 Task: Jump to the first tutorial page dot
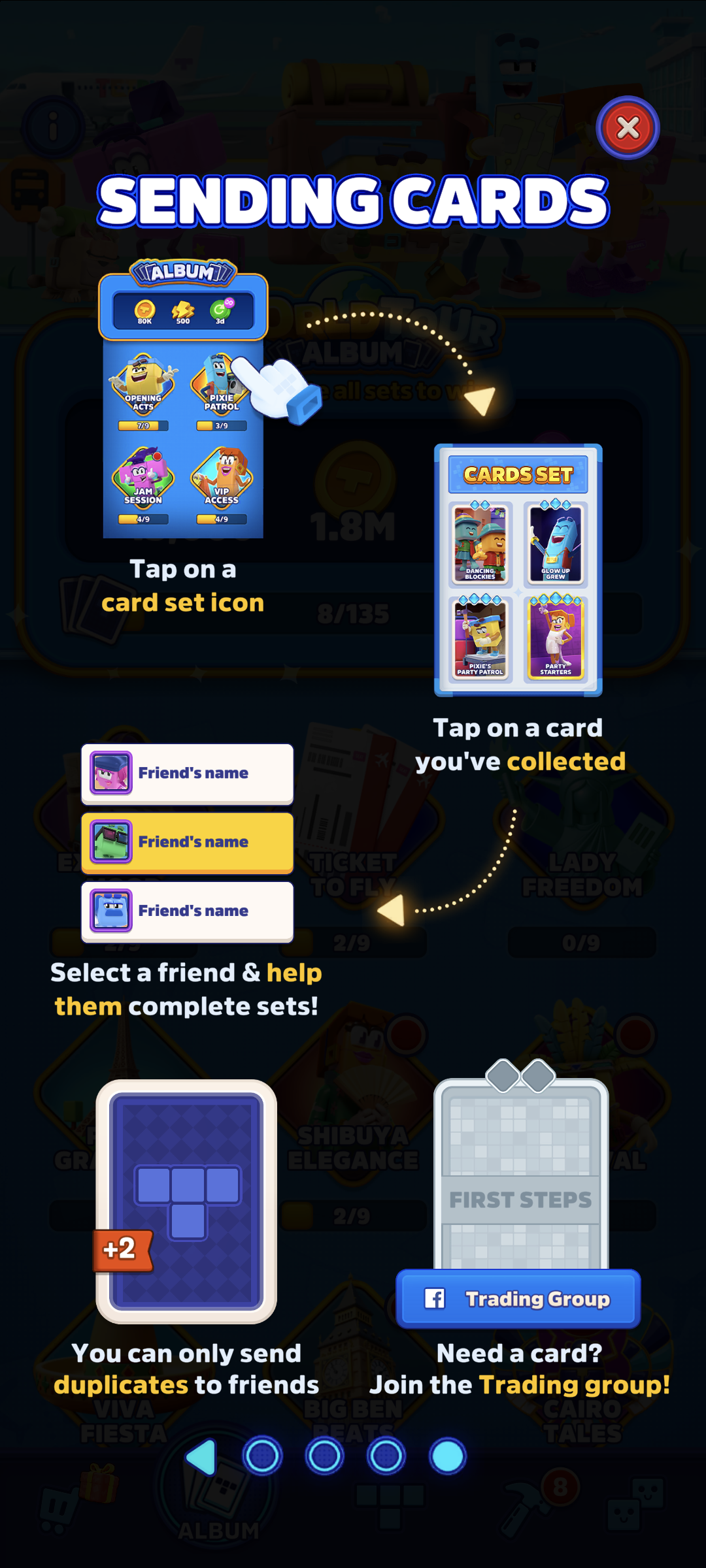tap(262, 1456)
